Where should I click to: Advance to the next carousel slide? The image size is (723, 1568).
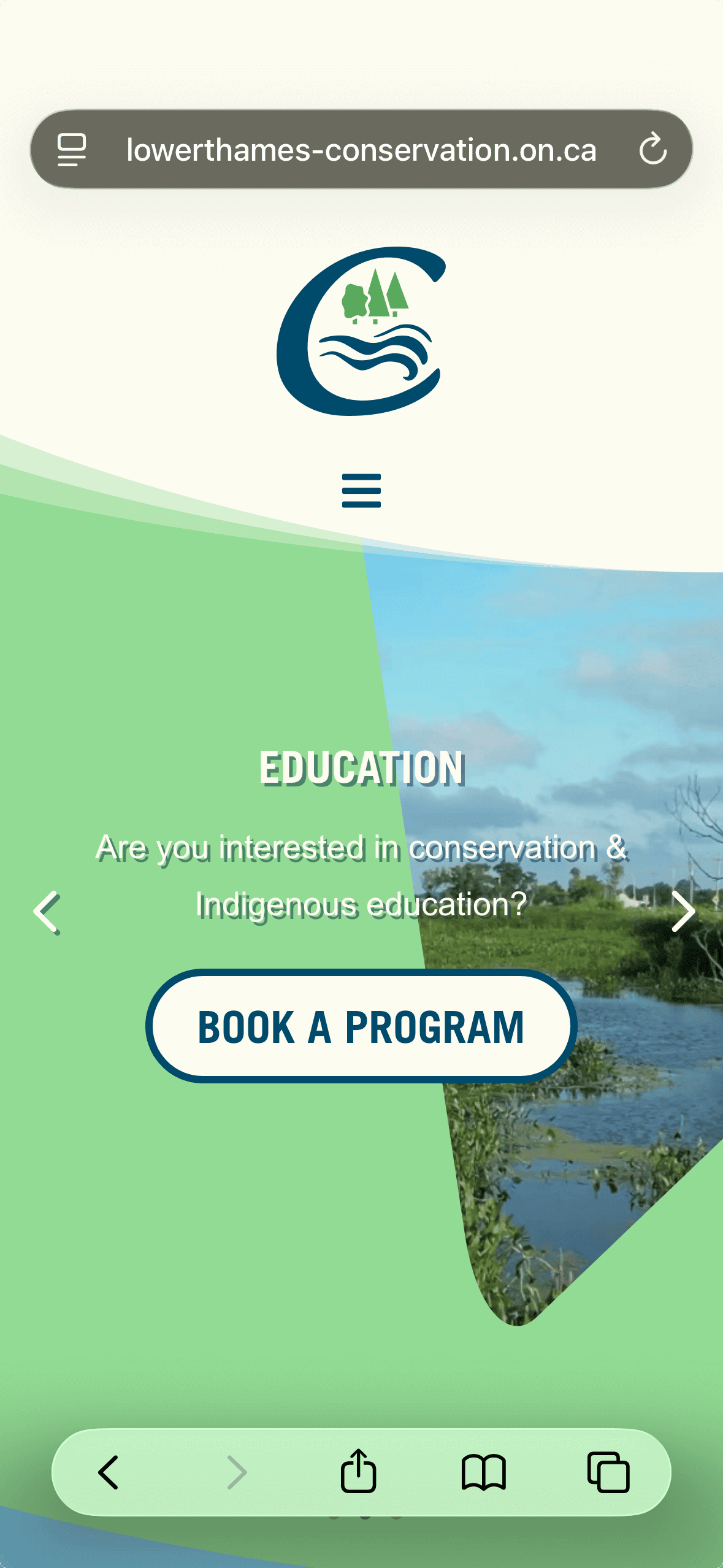point(683,911)
